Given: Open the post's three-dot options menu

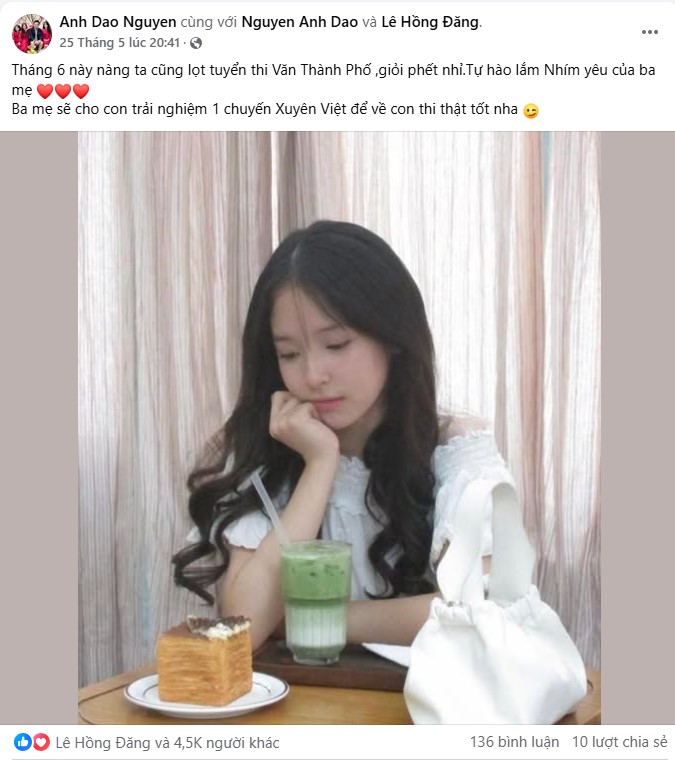Looking at the screenshot, I should 650,32.
